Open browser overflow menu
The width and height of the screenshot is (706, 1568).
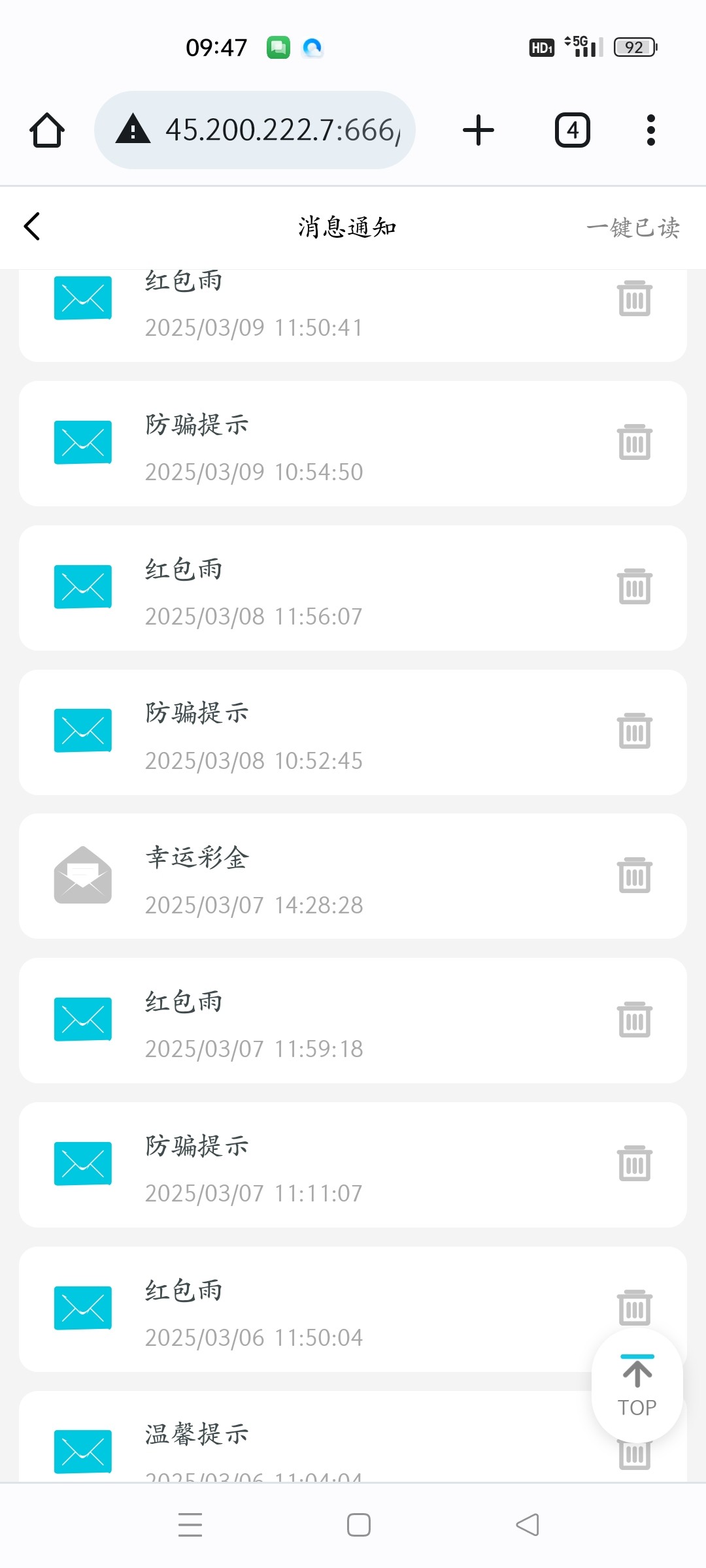[x=650, y=130]
